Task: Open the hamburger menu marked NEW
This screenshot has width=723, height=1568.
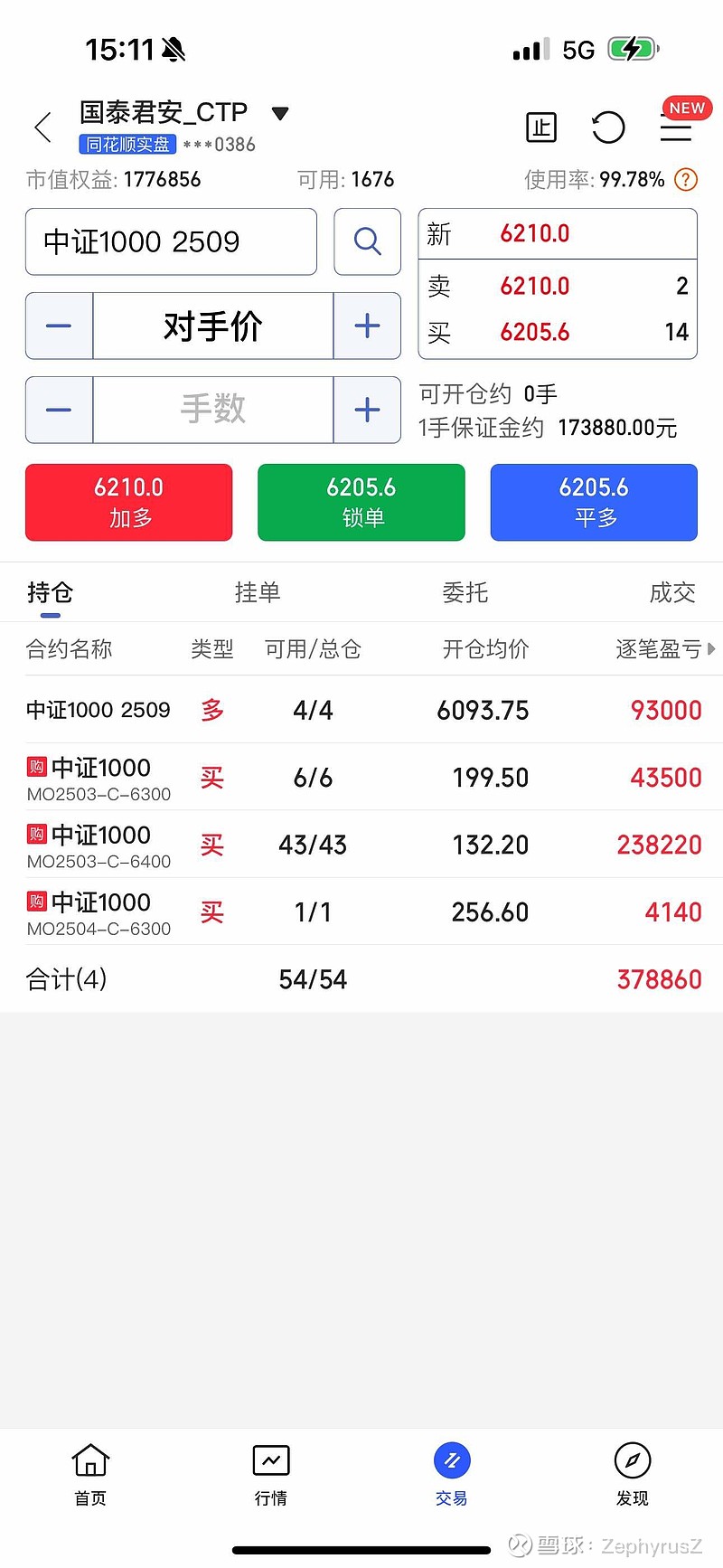Action: pos(676,128)
